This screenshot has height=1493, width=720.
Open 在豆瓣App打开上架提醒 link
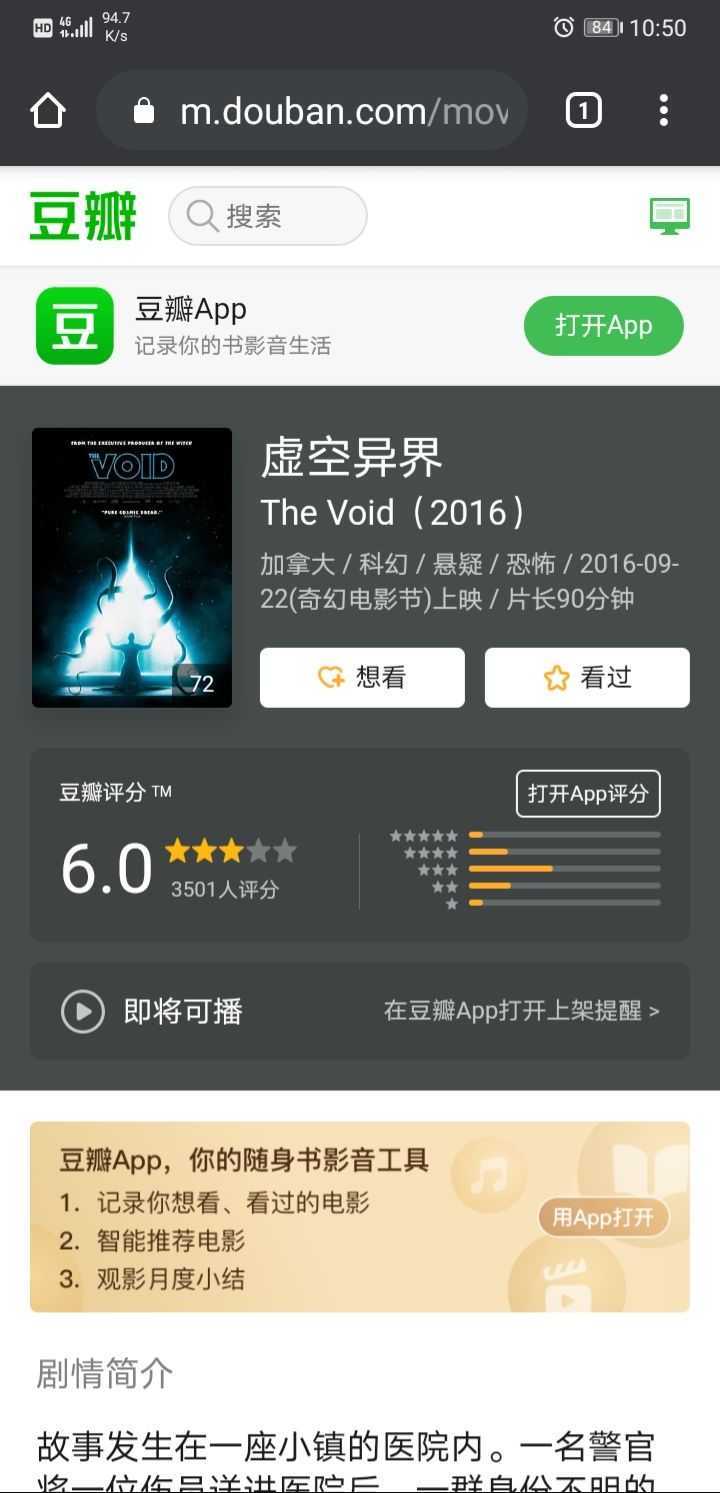521,1011
